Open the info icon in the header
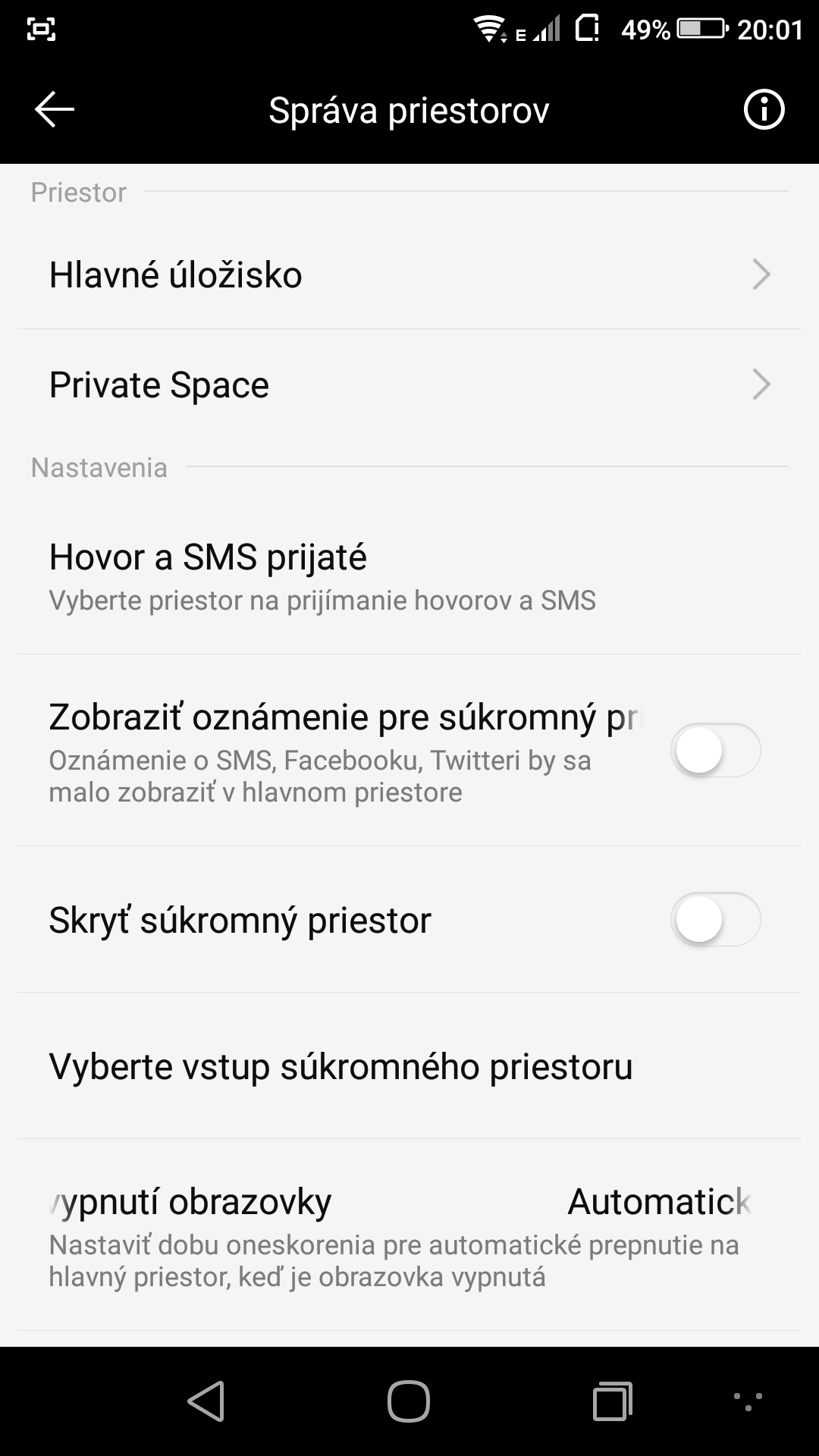Viewport: 819px width, 1456px height. 764,110
